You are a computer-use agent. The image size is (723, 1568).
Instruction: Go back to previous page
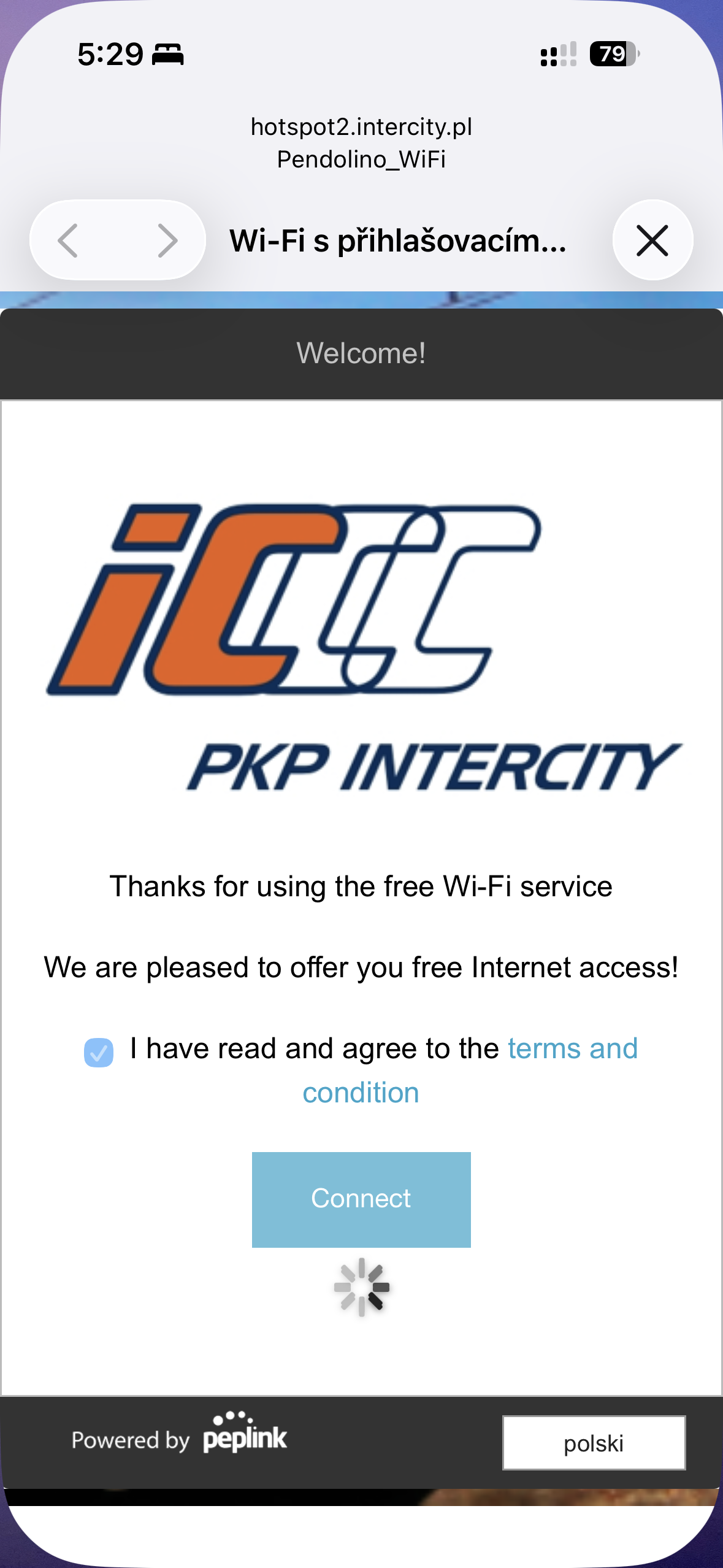pos(69,240)
